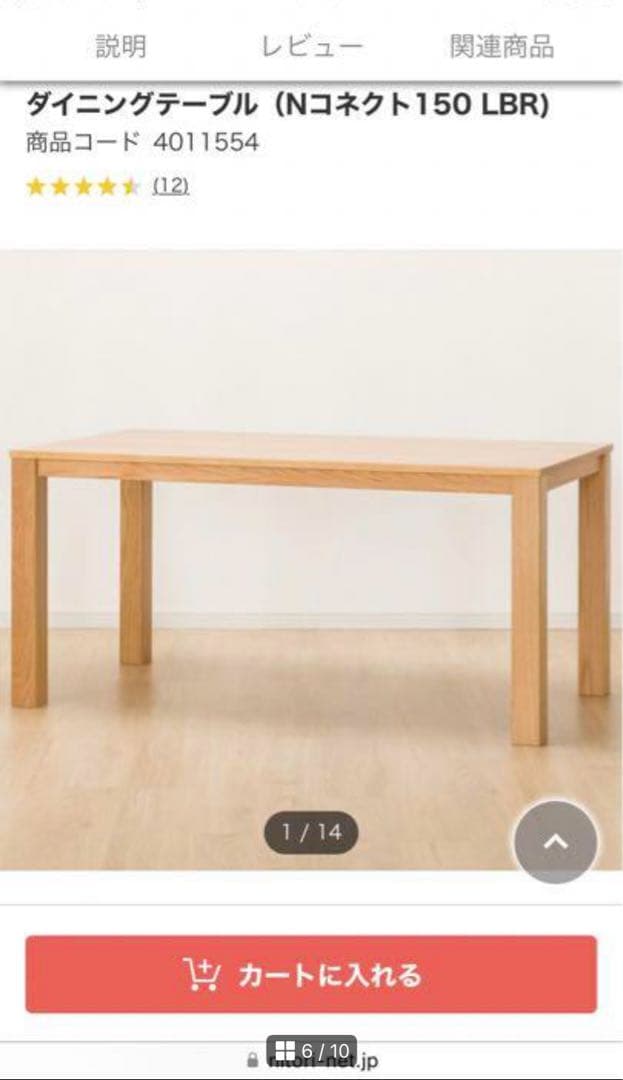Open the (12) reviews link

point(171,186)
